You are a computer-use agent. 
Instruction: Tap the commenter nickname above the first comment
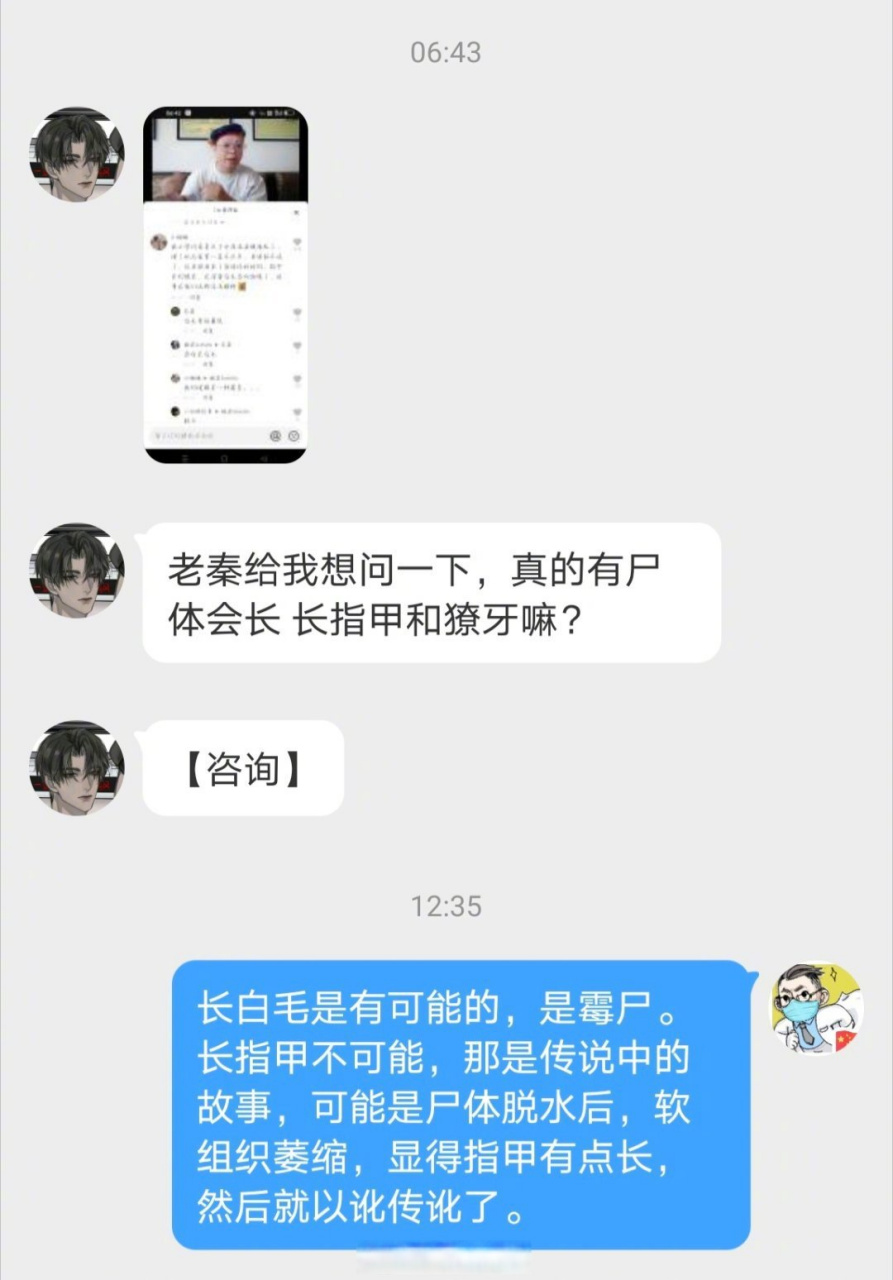[x=182, y=234]
